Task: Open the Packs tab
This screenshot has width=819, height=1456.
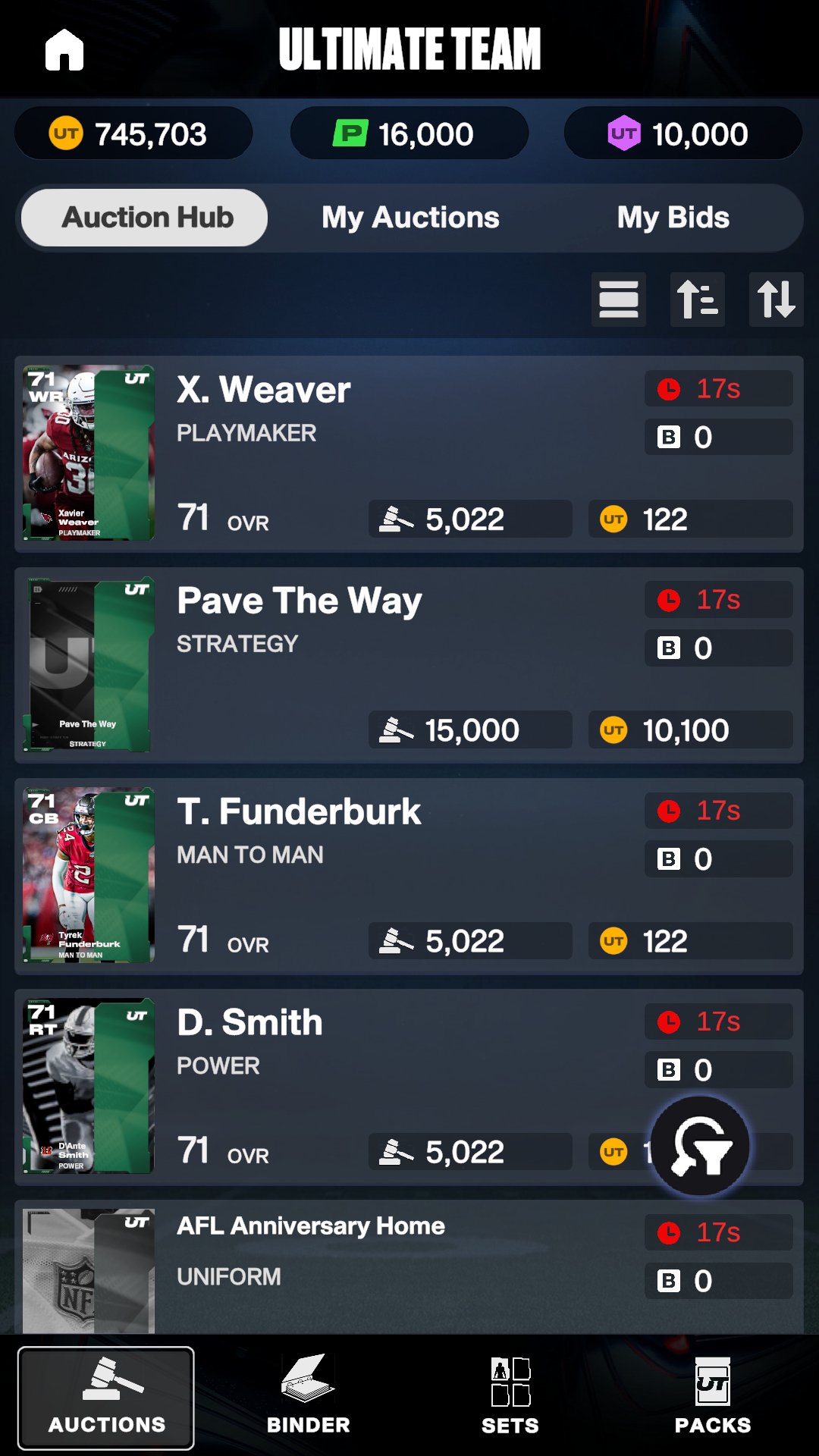Action: (x=712, y=1397)
